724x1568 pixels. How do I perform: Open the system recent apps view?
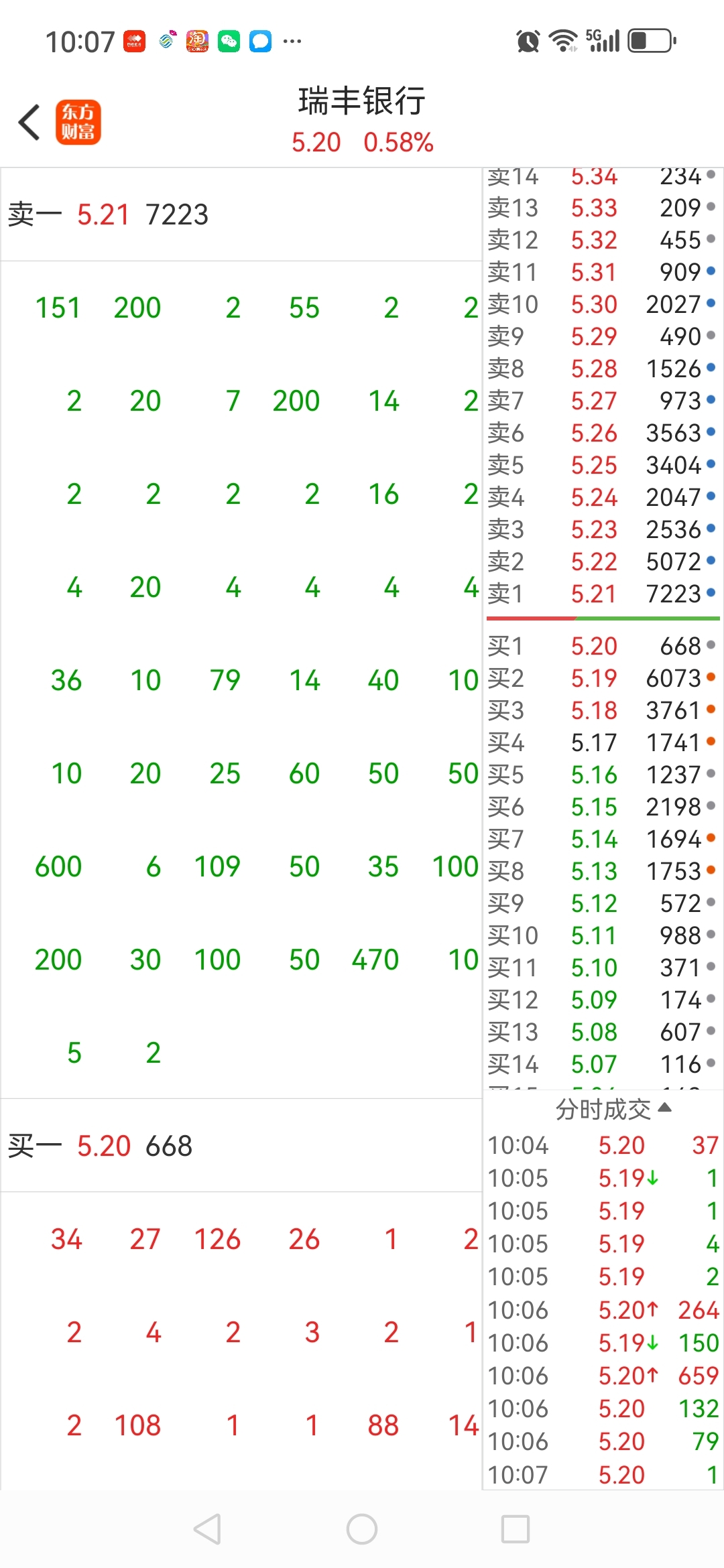click(x=516, y=1529)
